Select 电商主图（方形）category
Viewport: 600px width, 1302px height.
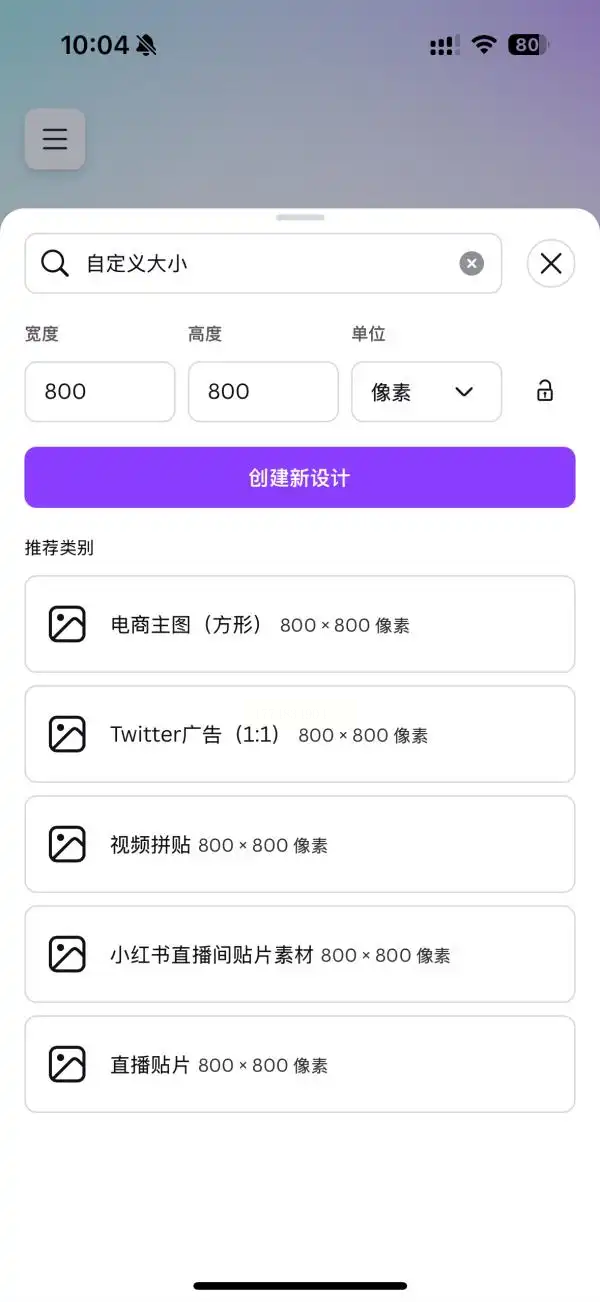click(x=300, y=624)
